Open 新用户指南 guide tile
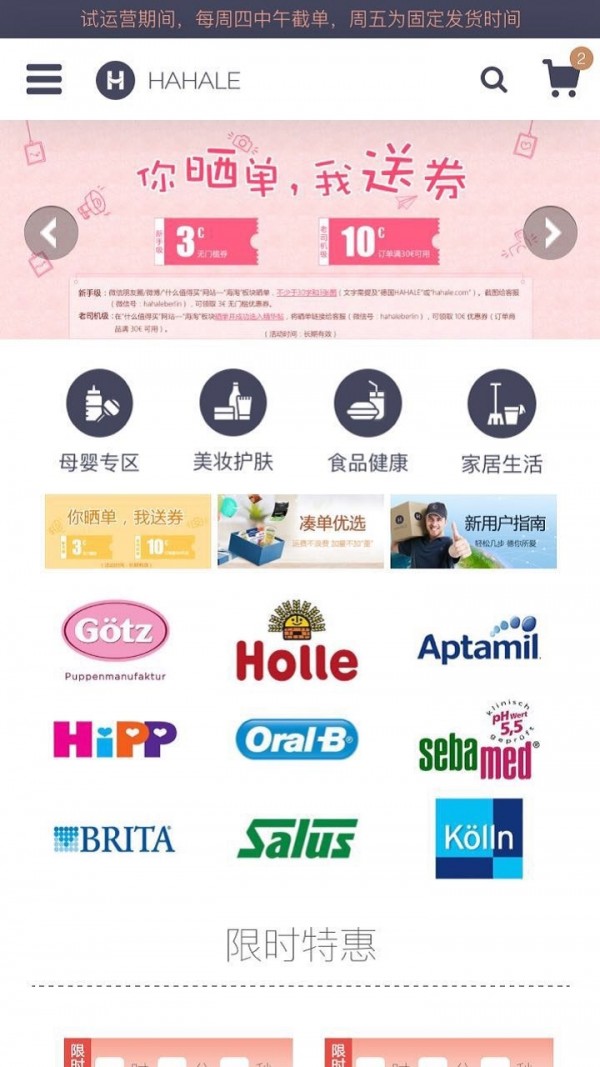Viewport: 600px width, 1067px height. click(x=473, y=531)
